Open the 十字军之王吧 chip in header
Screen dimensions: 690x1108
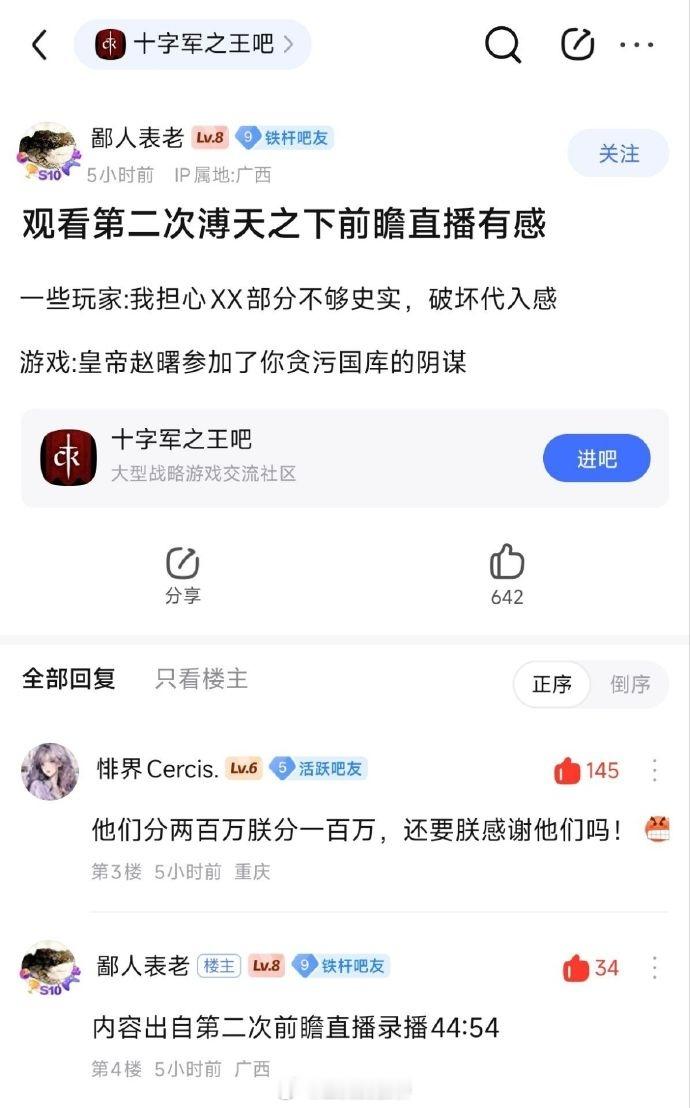[193, 45]
